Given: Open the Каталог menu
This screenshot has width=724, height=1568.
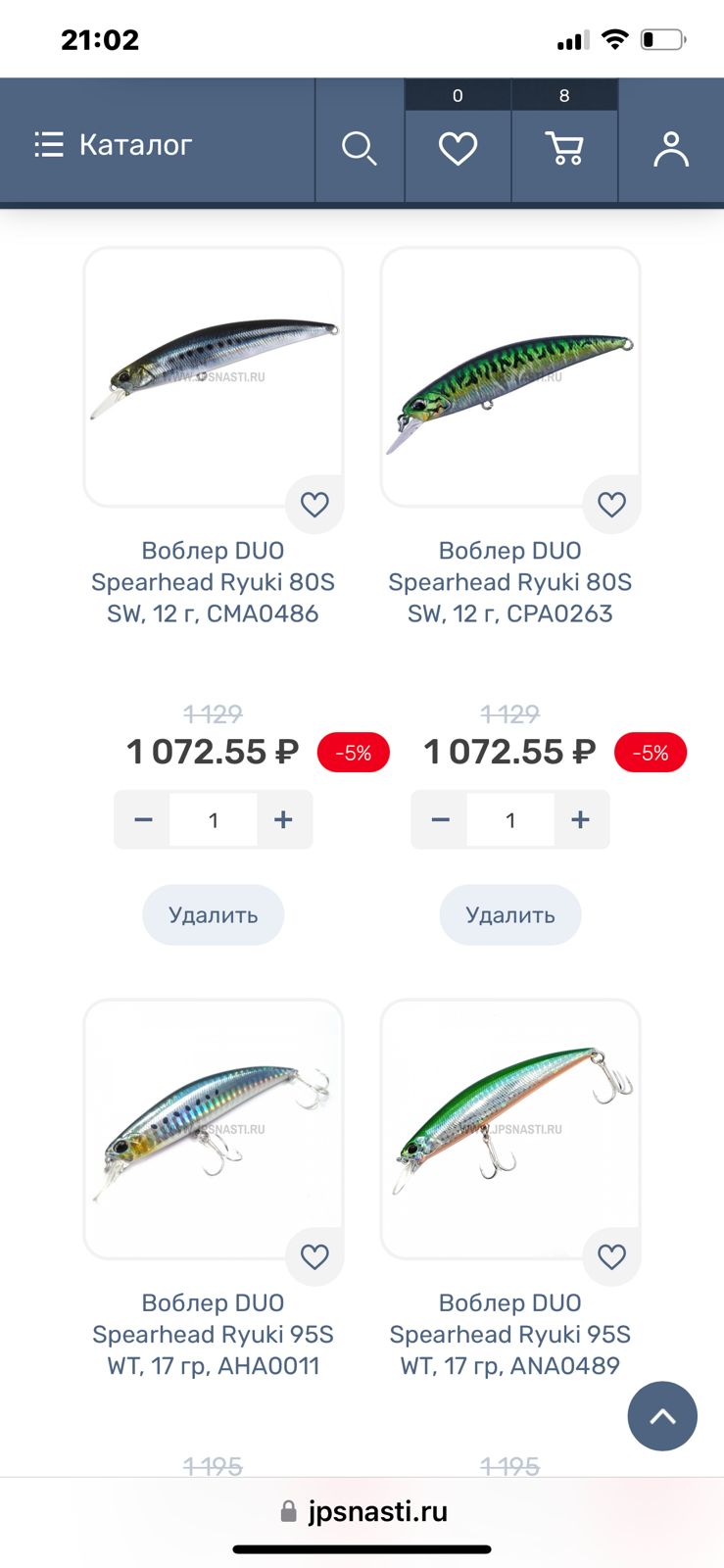Looking at the screenshot, I should click(114, 145).
